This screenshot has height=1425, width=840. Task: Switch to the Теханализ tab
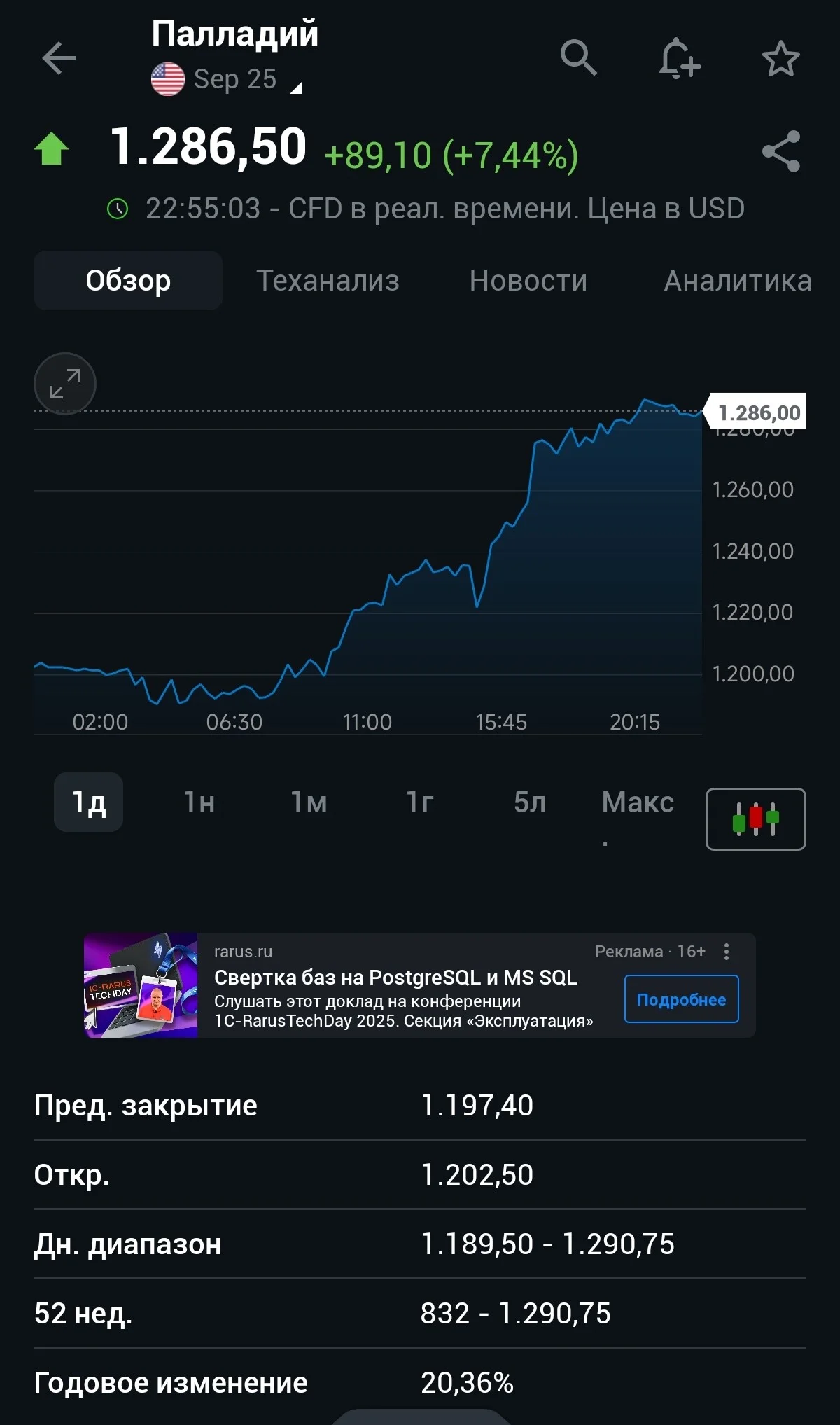(328, 281)
